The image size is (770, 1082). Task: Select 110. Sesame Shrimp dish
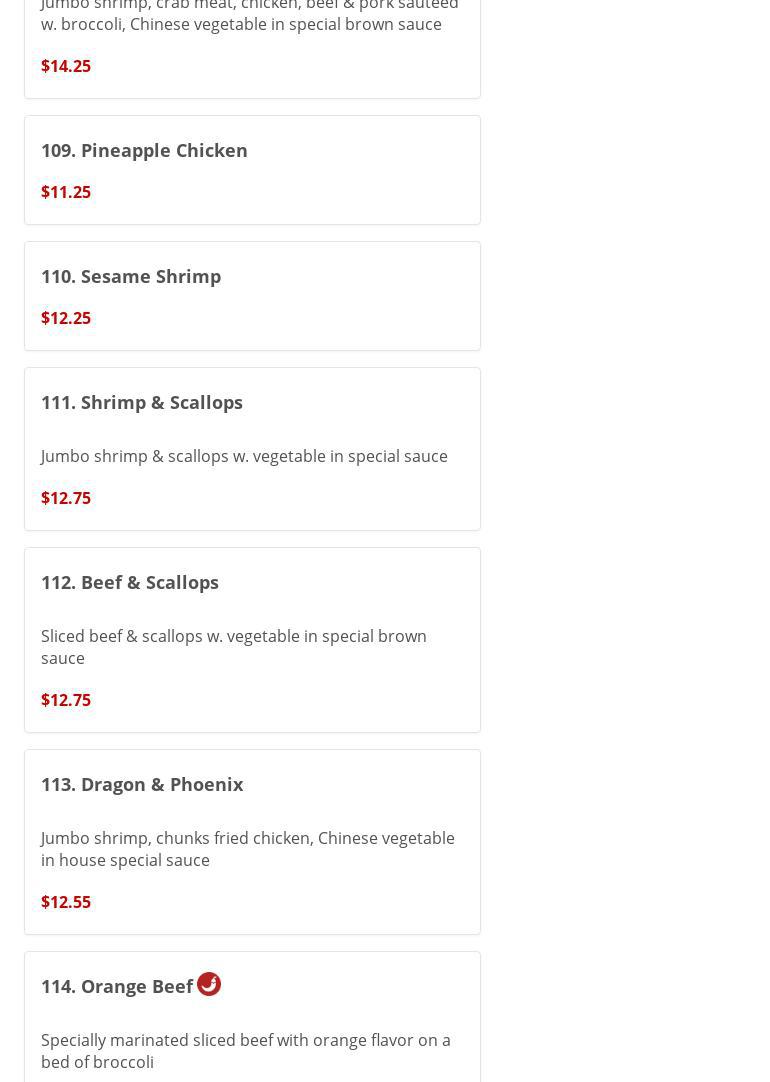(131, 276)
